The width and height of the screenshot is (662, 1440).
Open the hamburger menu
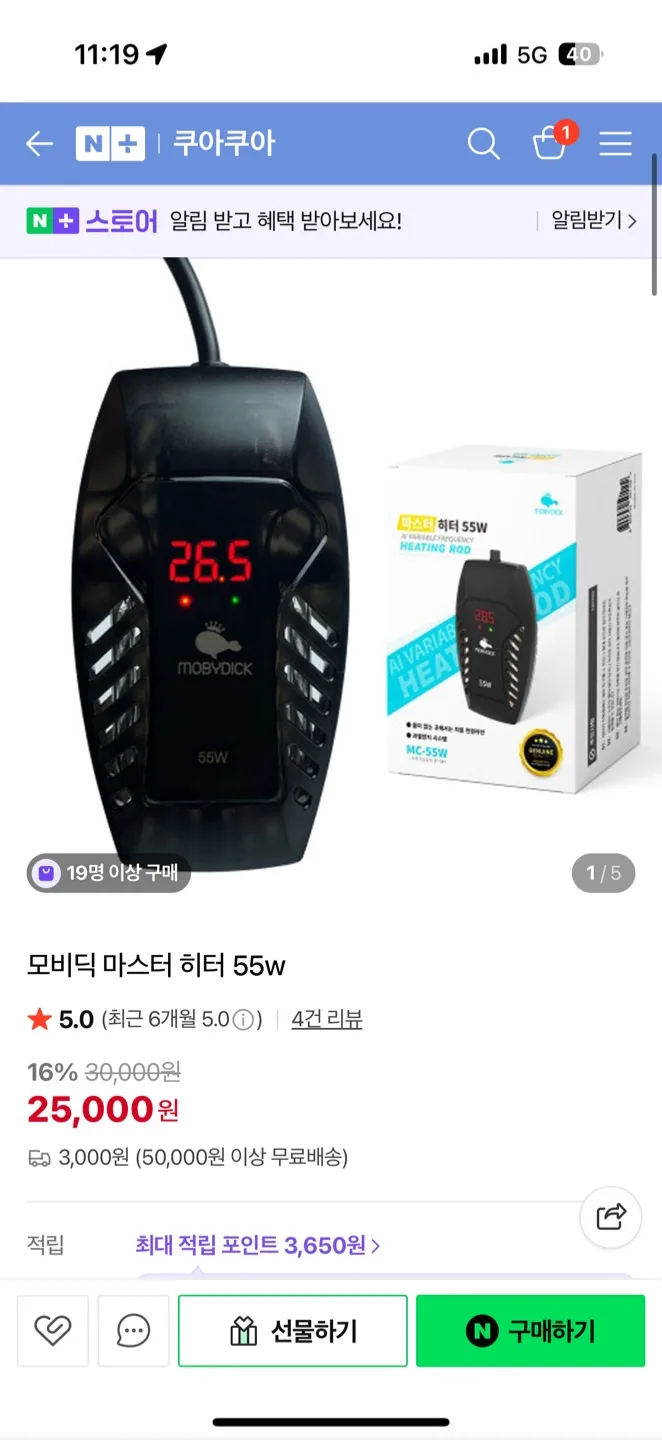(x=615, y=144)
